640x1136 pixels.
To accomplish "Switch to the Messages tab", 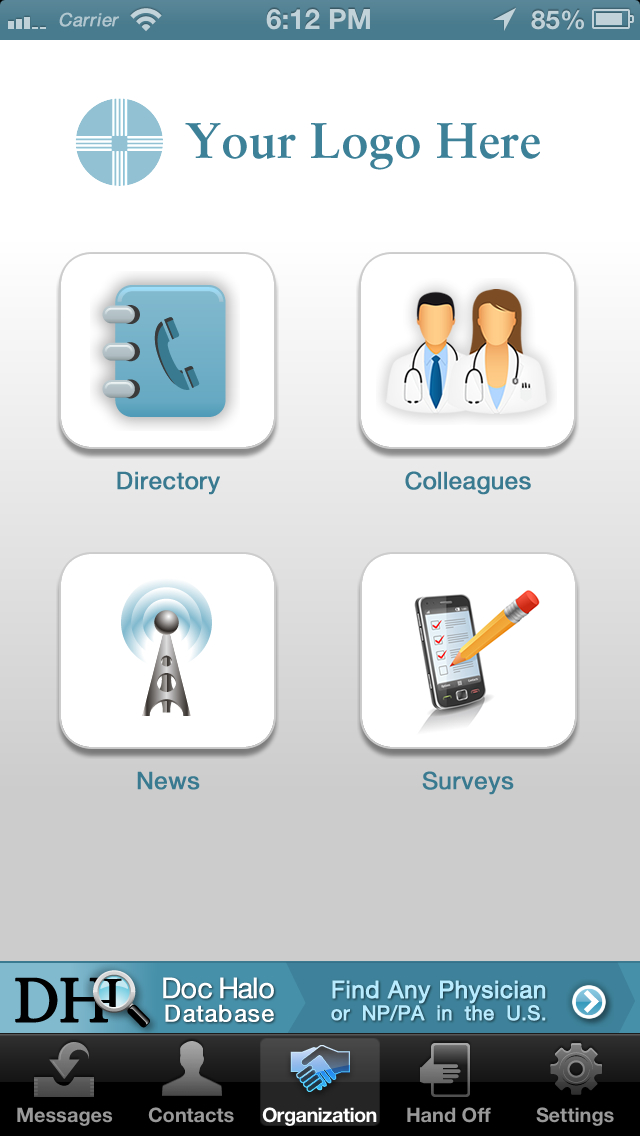I will [64, 1086].
